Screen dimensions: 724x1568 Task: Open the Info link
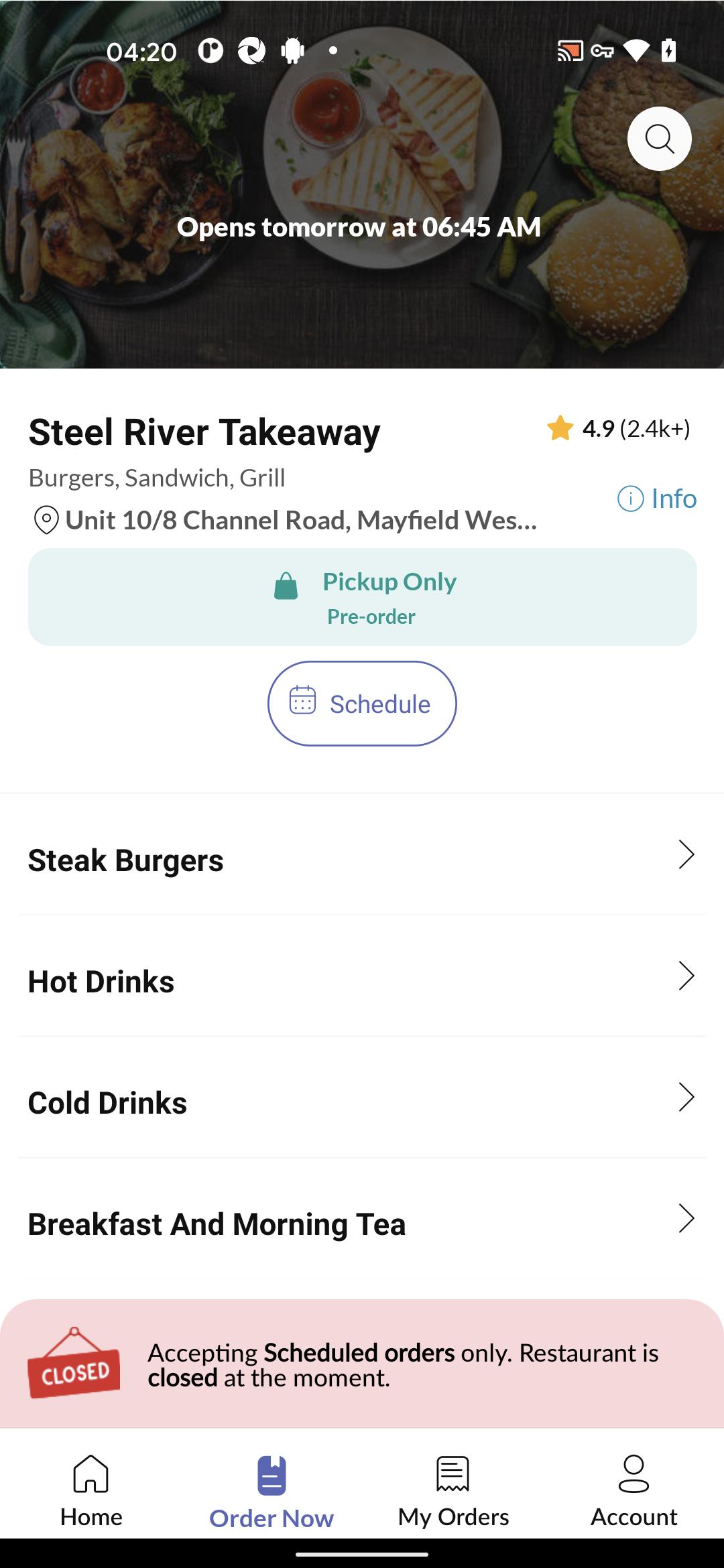tap(657, 499)
